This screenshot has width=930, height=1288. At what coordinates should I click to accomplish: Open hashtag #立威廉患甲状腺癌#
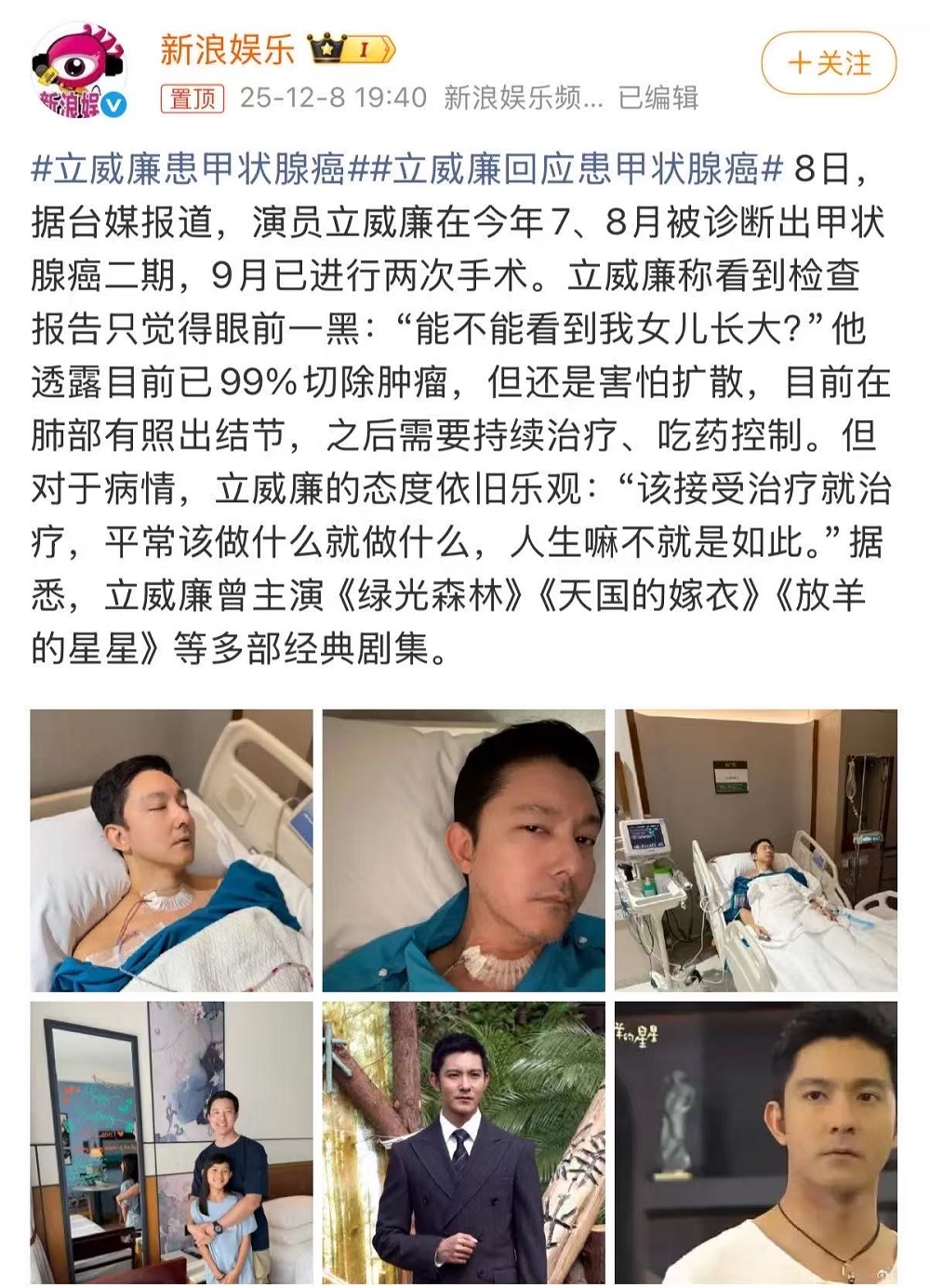(x=188, y=170)
